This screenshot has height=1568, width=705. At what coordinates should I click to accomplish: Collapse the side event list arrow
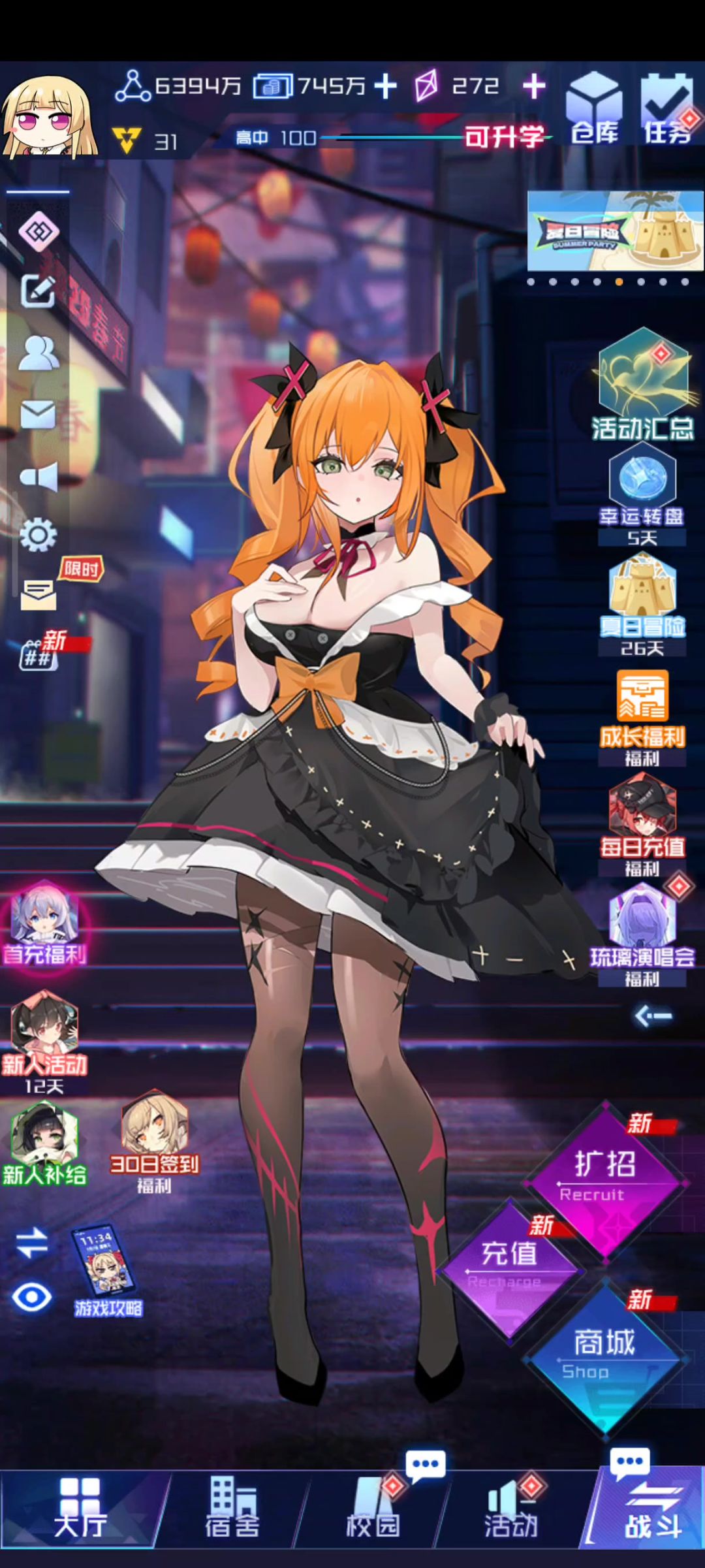653,1016
